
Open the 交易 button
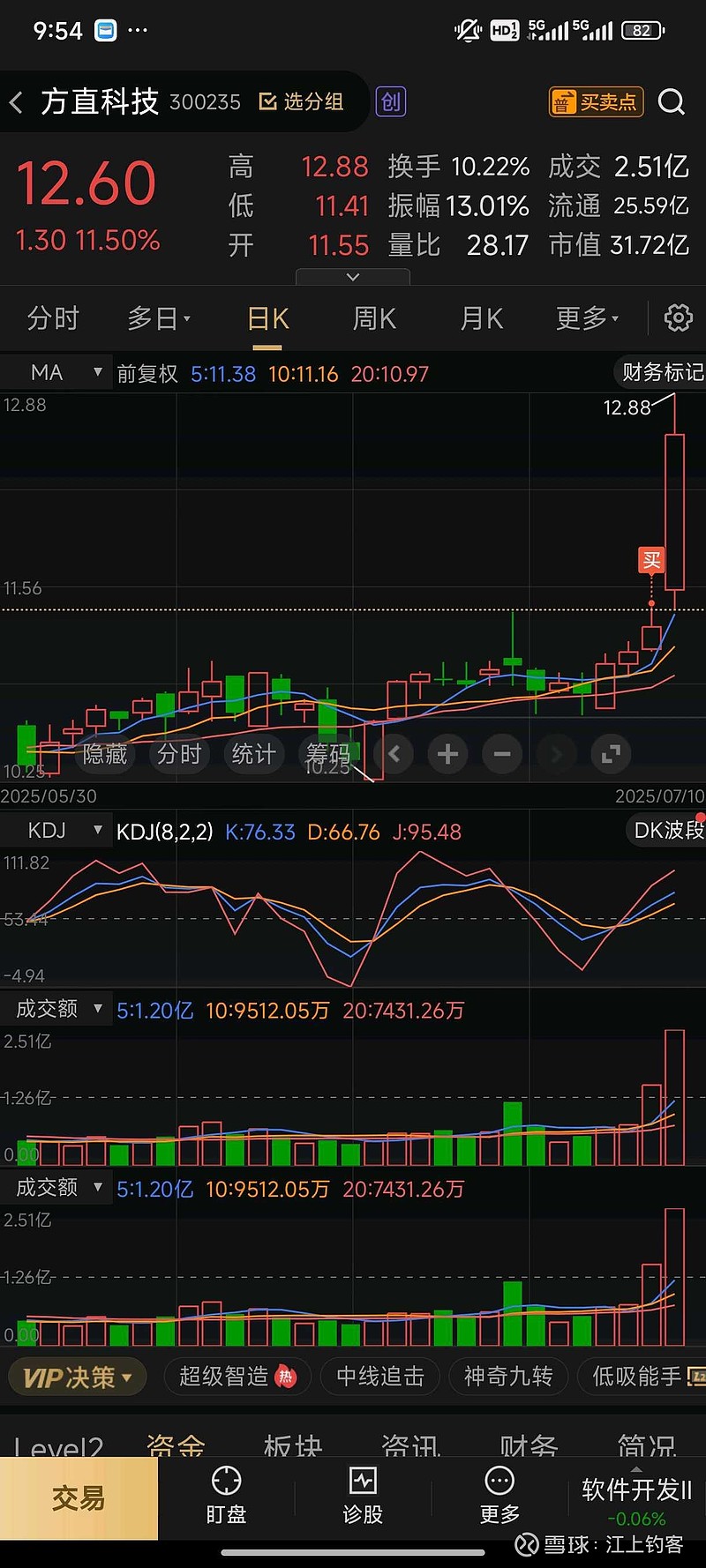tap(79, 1498)
